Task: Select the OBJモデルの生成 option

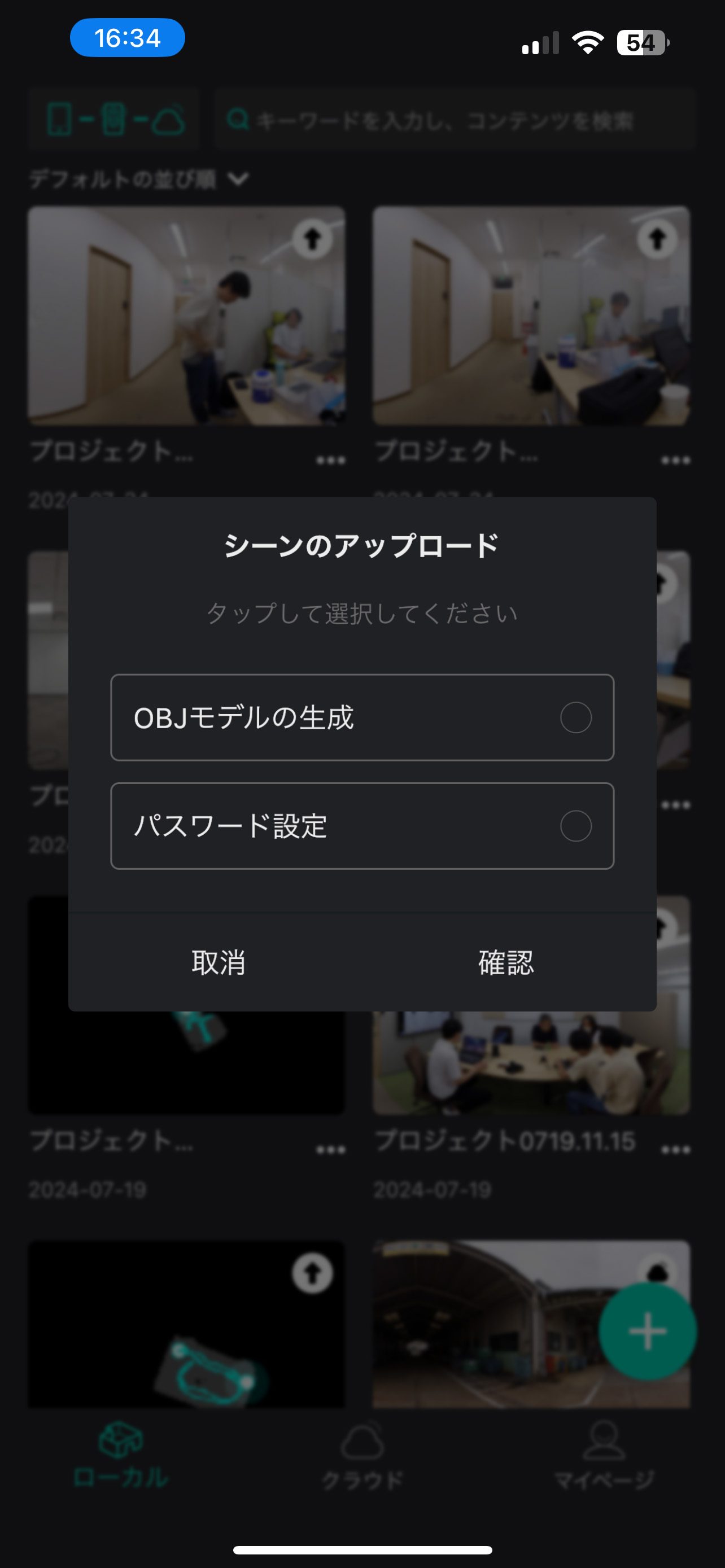Action: (361, 717)
